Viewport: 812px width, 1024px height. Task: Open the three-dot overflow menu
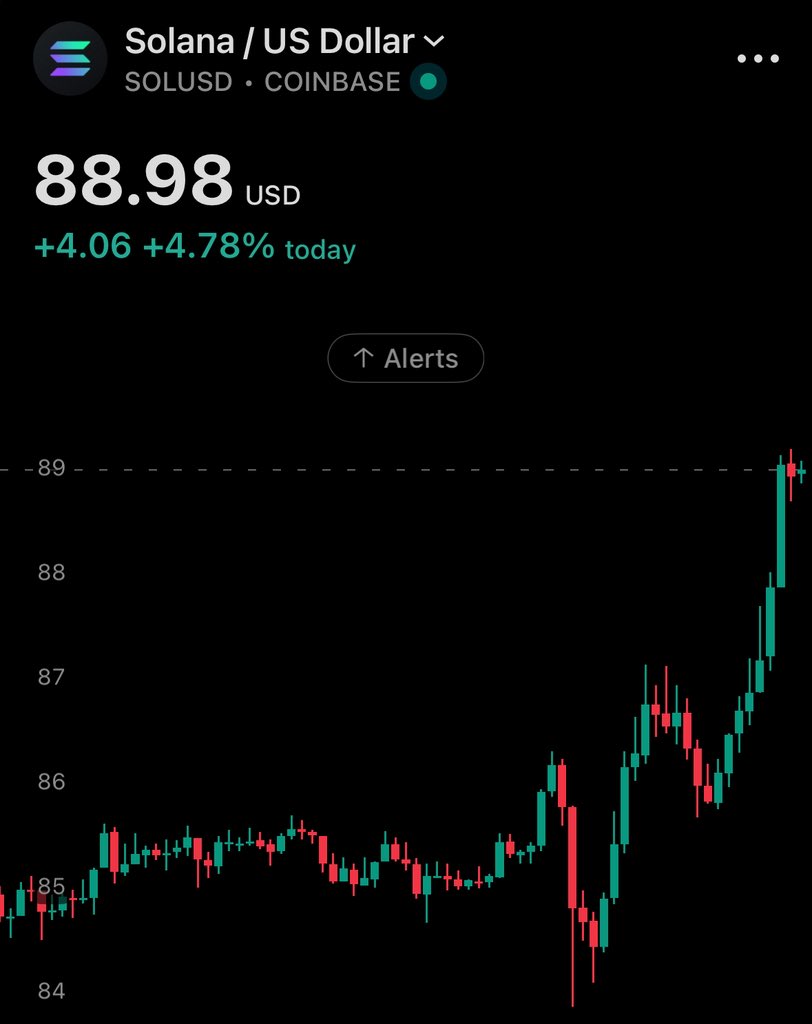[757, 59]
